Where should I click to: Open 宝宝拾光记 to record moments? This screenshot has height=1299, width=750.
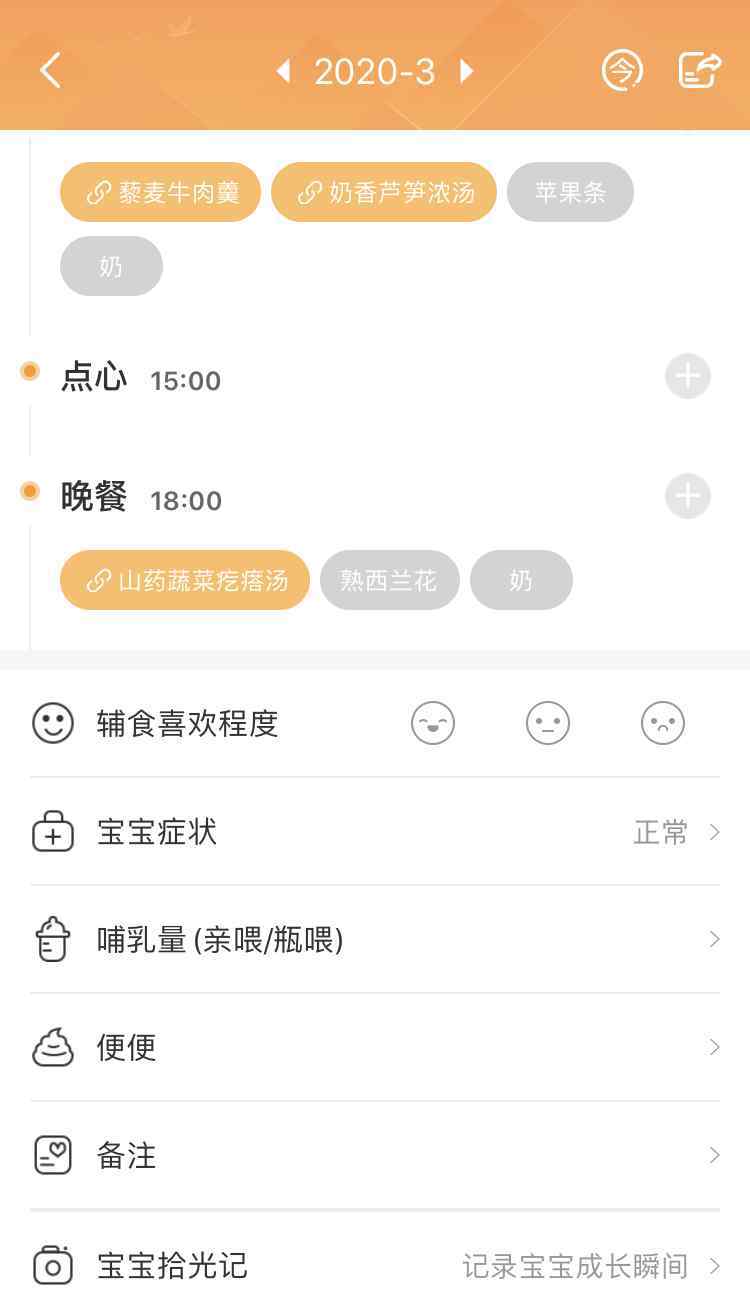pyautogui.click(x=375, y=1266)
